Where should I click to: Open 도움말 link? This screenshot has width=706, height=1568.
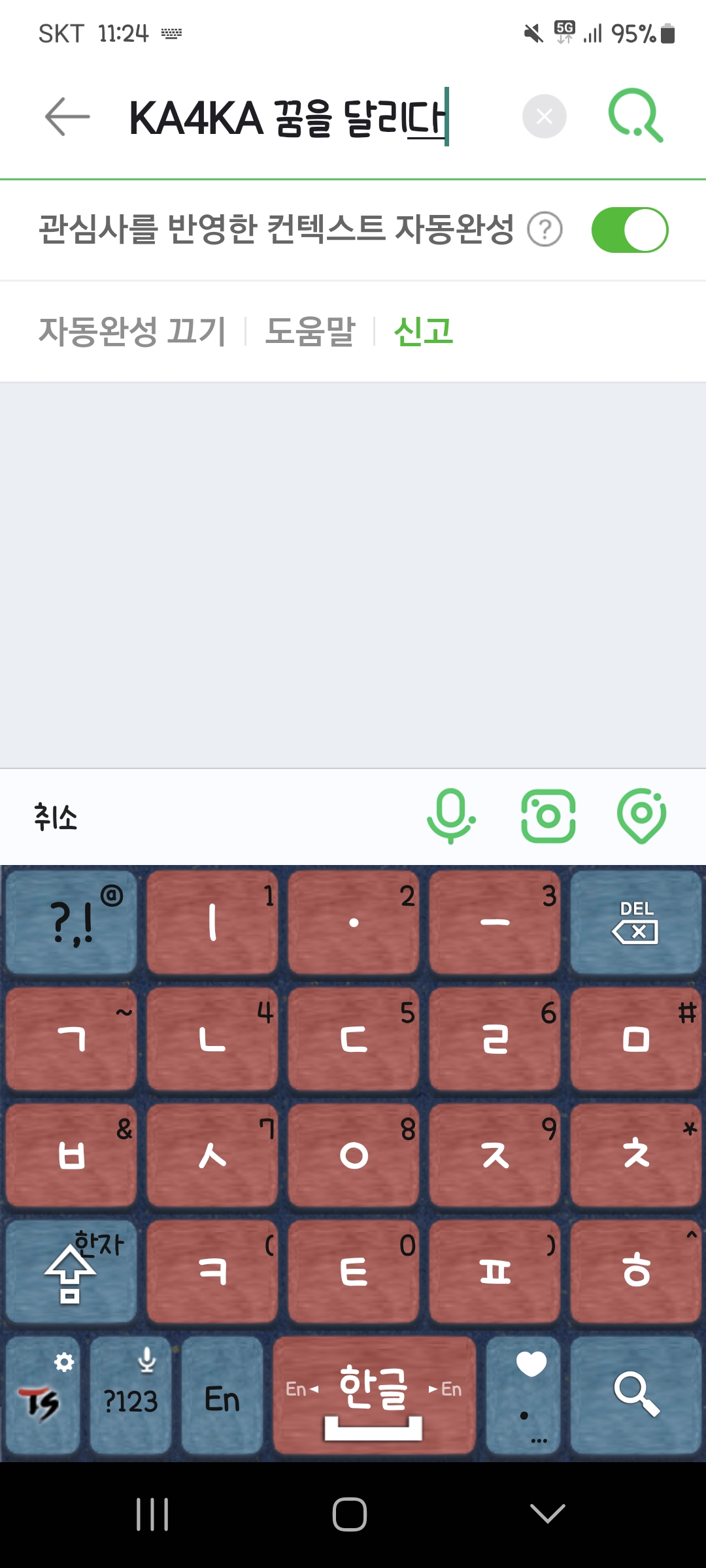tap(310, 331)
